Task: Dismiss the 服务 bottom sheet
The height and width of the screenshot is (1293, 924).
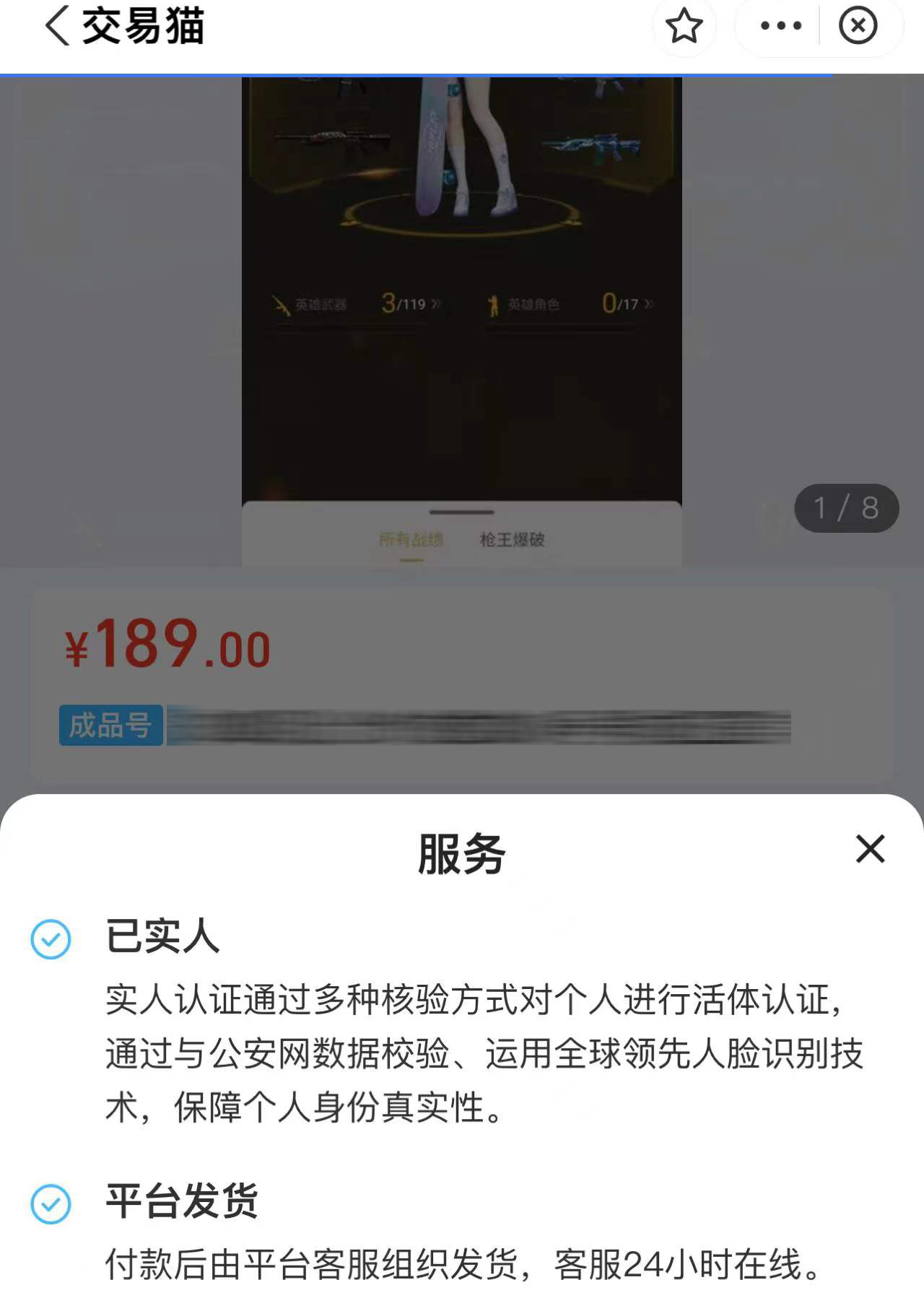Action: coord(870,849)
